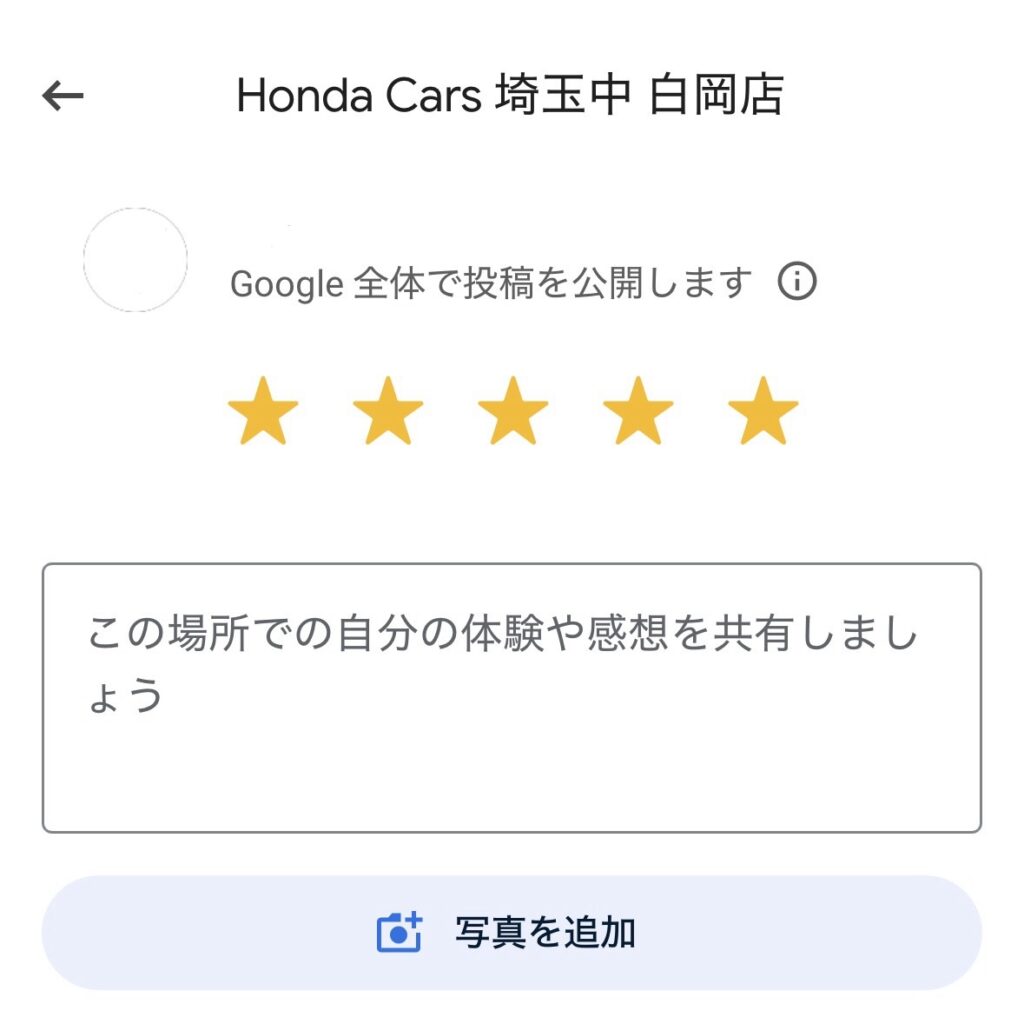Set the rating to four stars
This screenshot has height=1024, width=1024.
[x=638, y=411]
